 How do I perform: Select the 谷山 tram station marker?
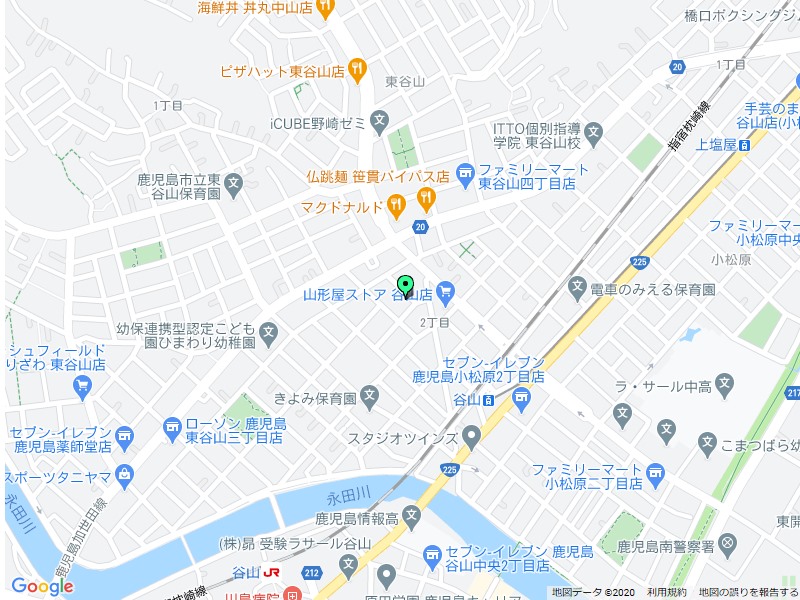[489, 400]
